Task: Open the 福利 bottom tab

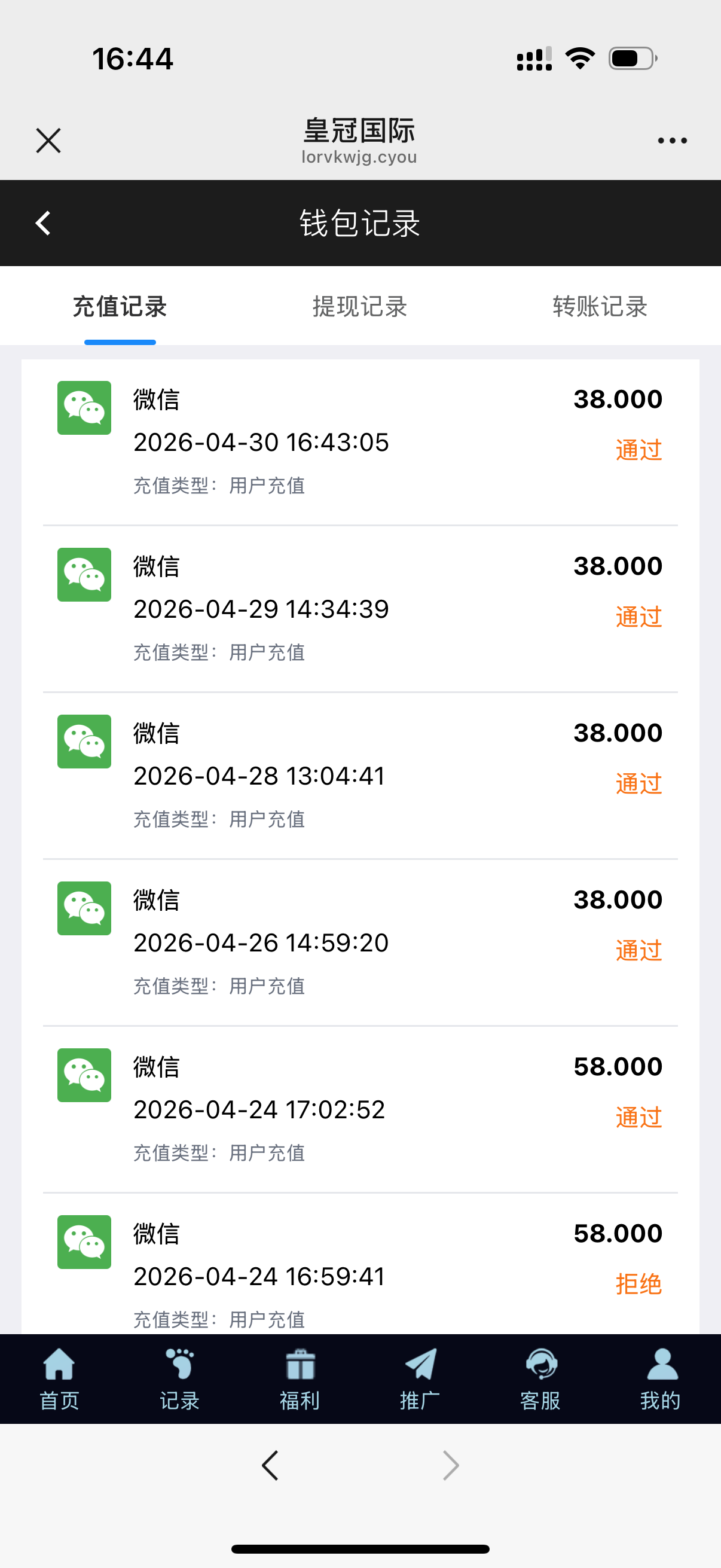Action: click(x=300, y=1378)
